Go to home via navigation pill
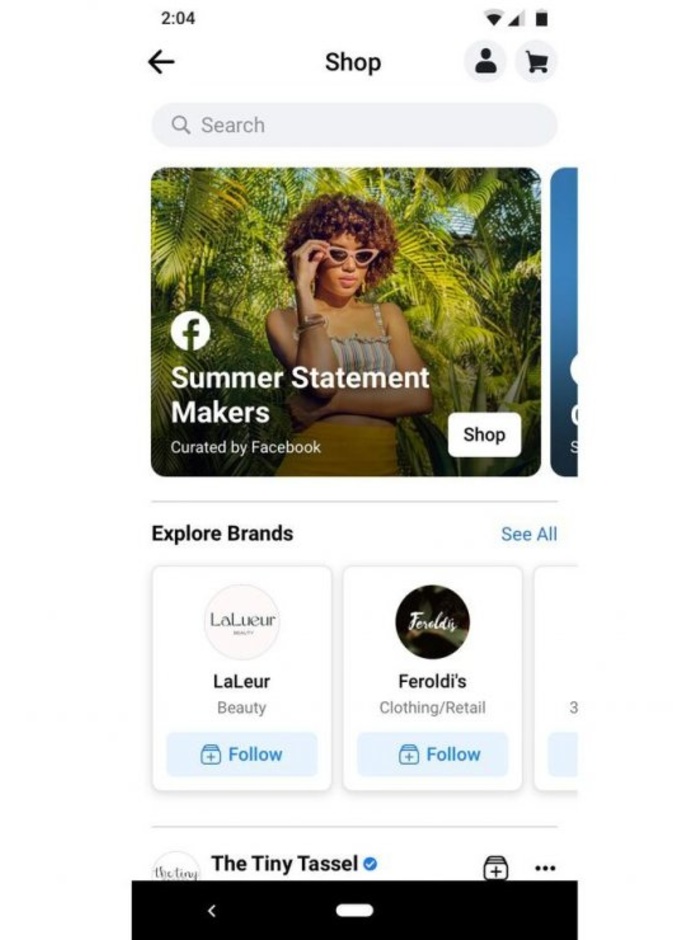 tap(354, 911)
